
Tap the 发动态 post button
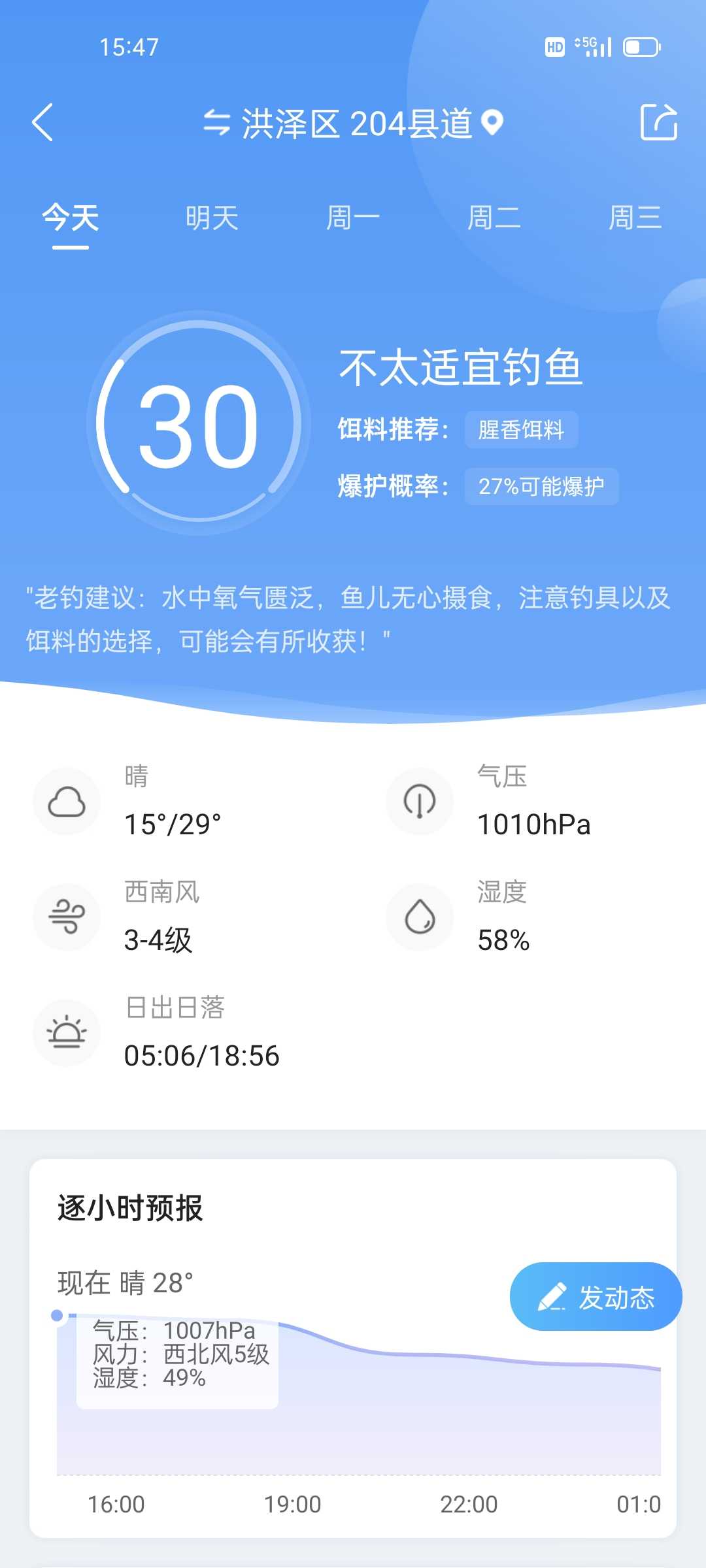(596, 1297)
